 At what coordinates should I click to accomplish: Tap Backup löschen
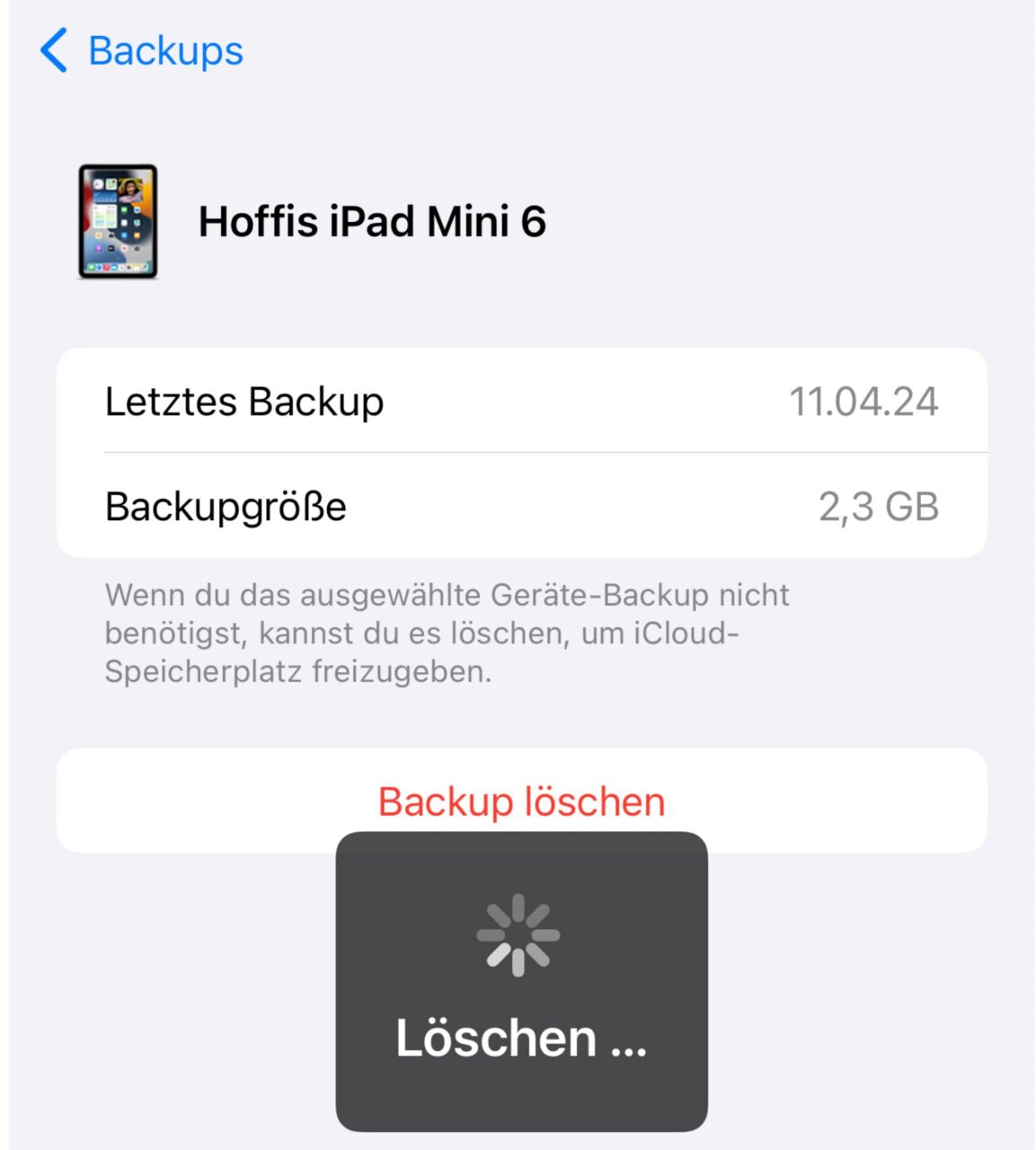(521, 801)
